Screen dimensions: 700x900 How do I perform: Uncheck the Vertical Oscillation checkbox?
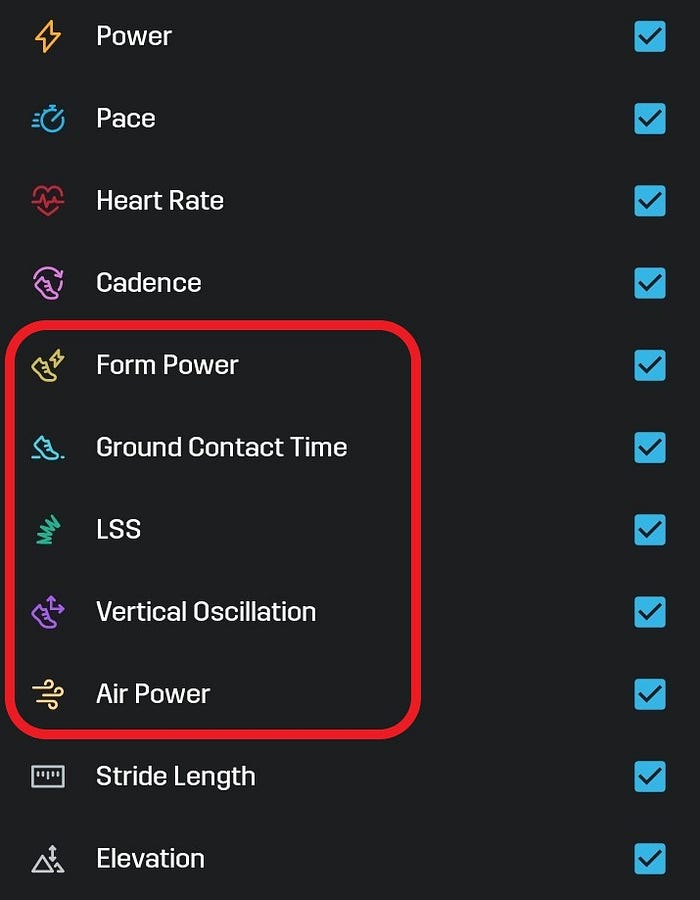[x=650, y=611]
